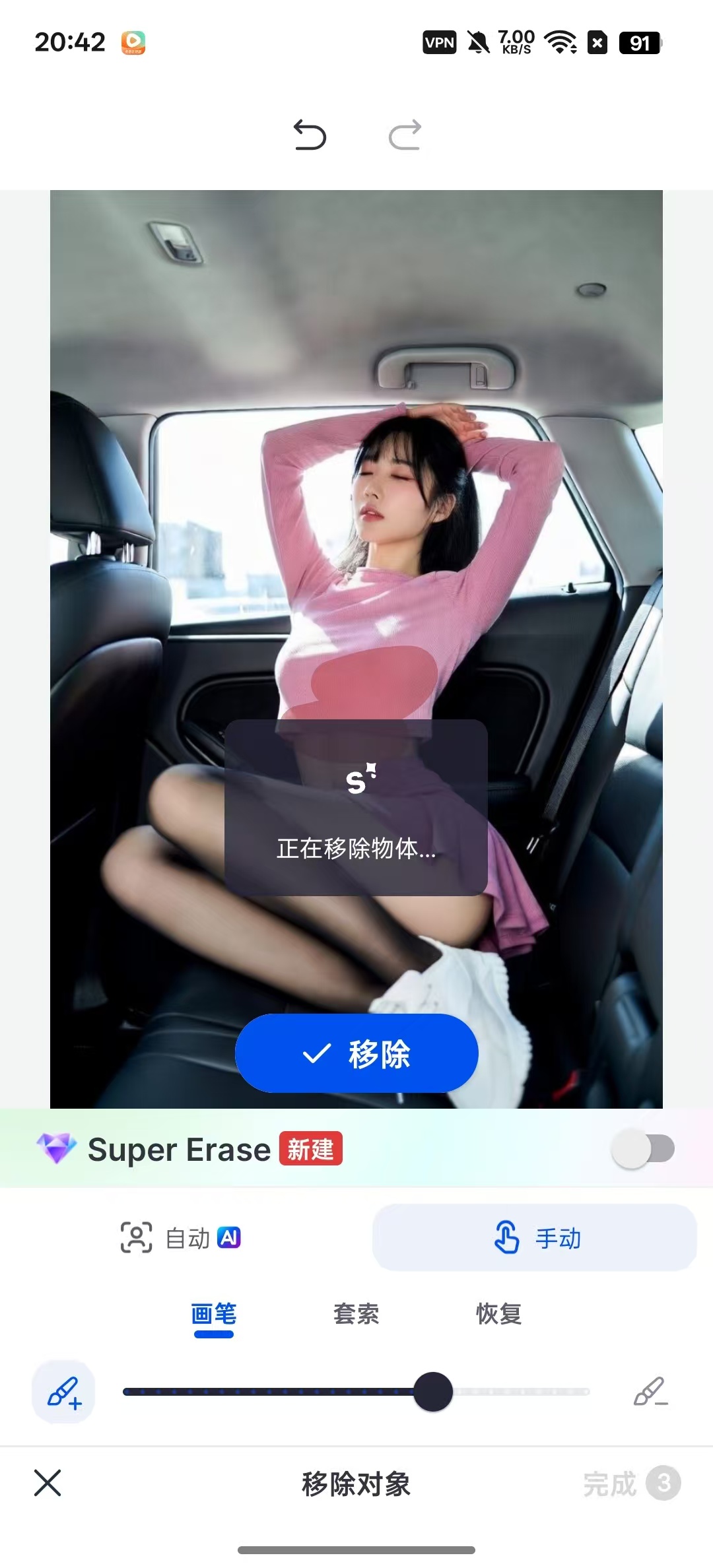
Task: Select the brush size increase icon
Action: tap(63, 1391)
